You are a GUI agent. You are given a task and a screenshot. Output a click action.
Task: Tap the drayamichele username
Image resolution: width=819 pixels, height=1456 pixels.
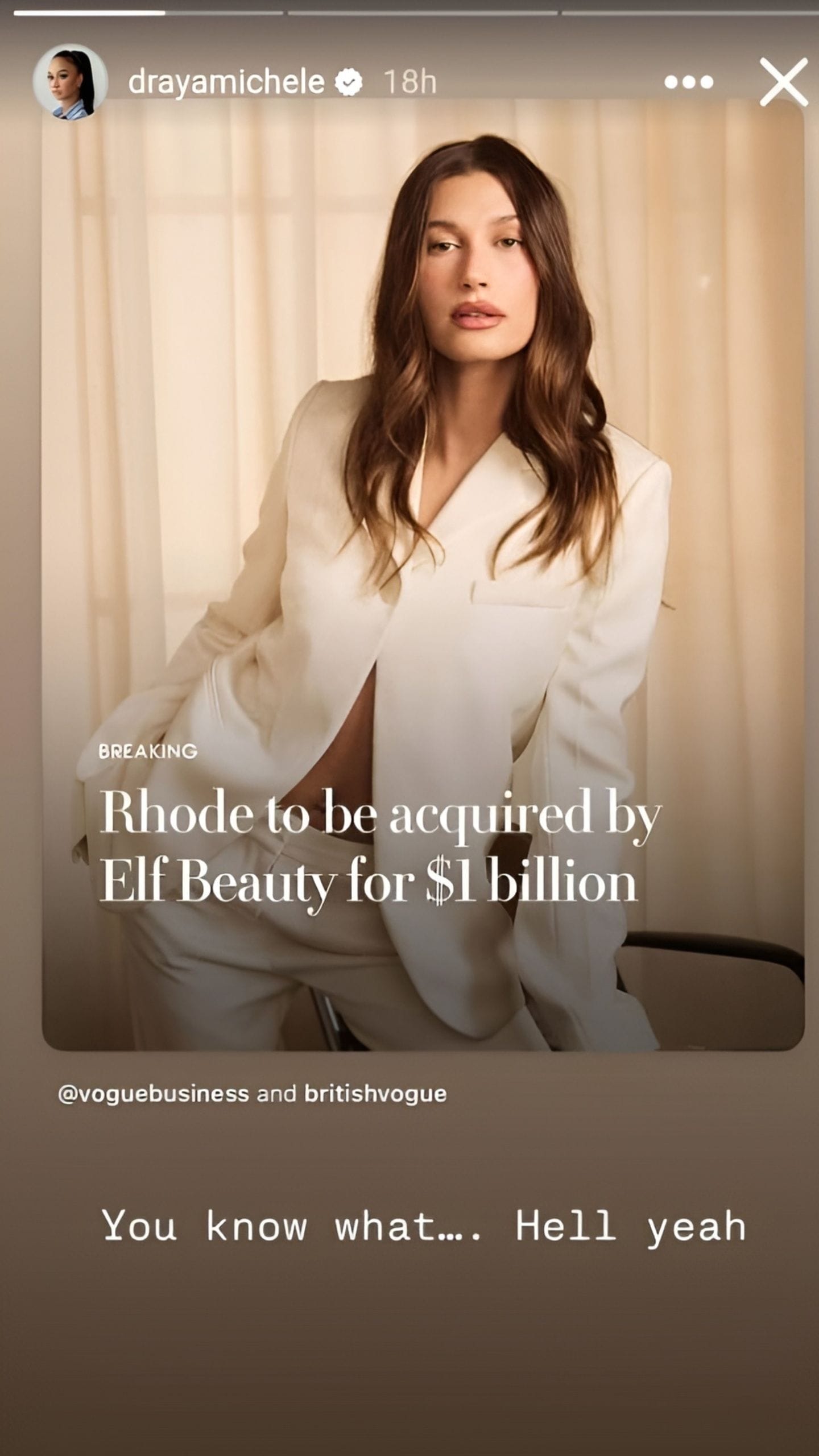pyautogui.click(x=226, y=82)
